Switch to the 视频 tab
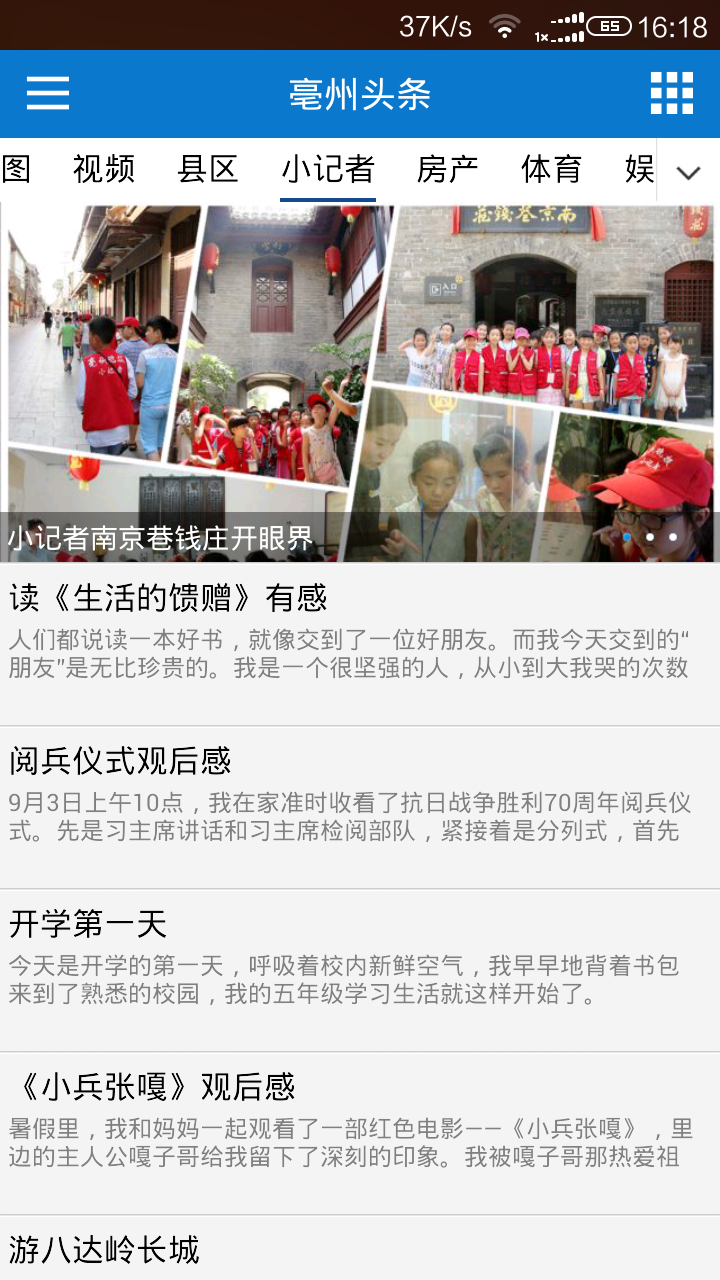 click(x=104, y=170)
